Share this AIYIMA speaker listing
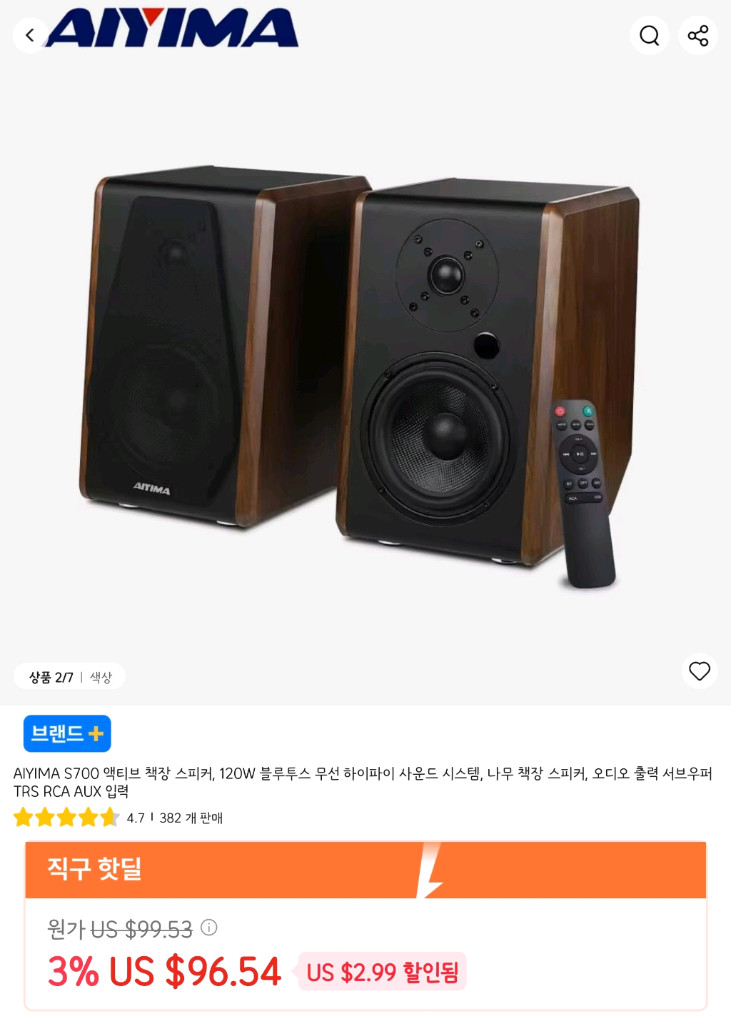 698,36
